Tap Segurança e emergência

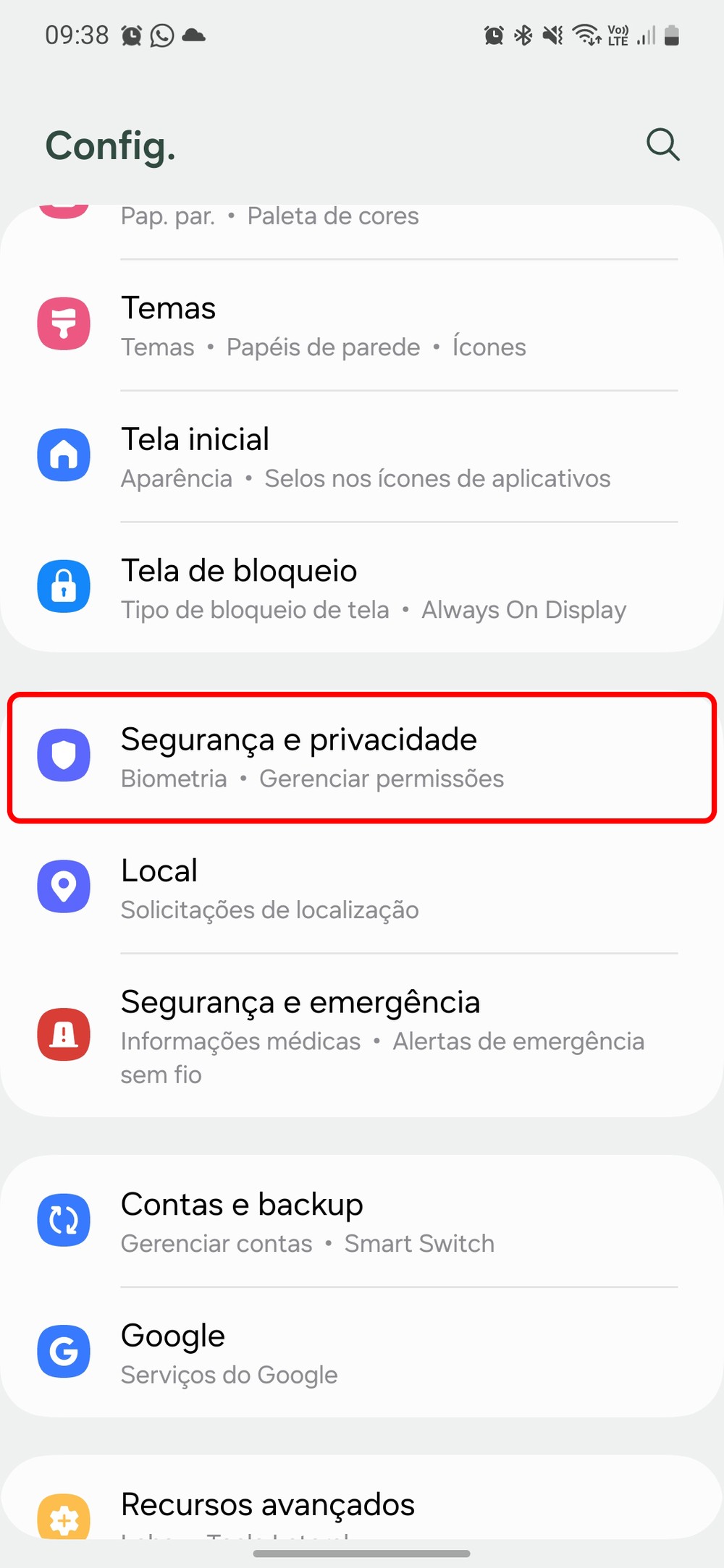point(362,1035)
